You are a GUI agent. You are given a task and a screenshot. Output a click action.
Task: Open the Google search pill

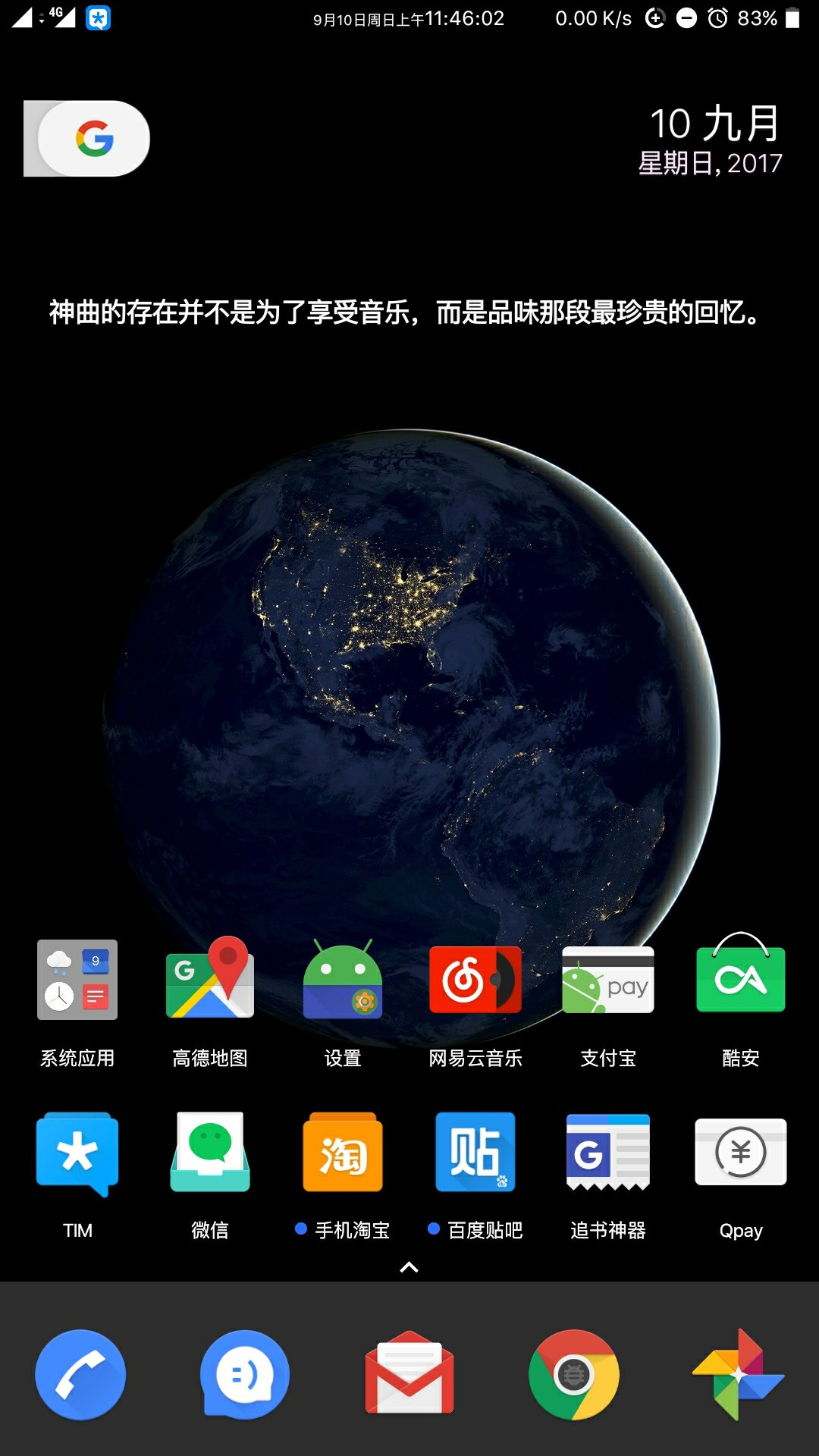coord(93,139)
